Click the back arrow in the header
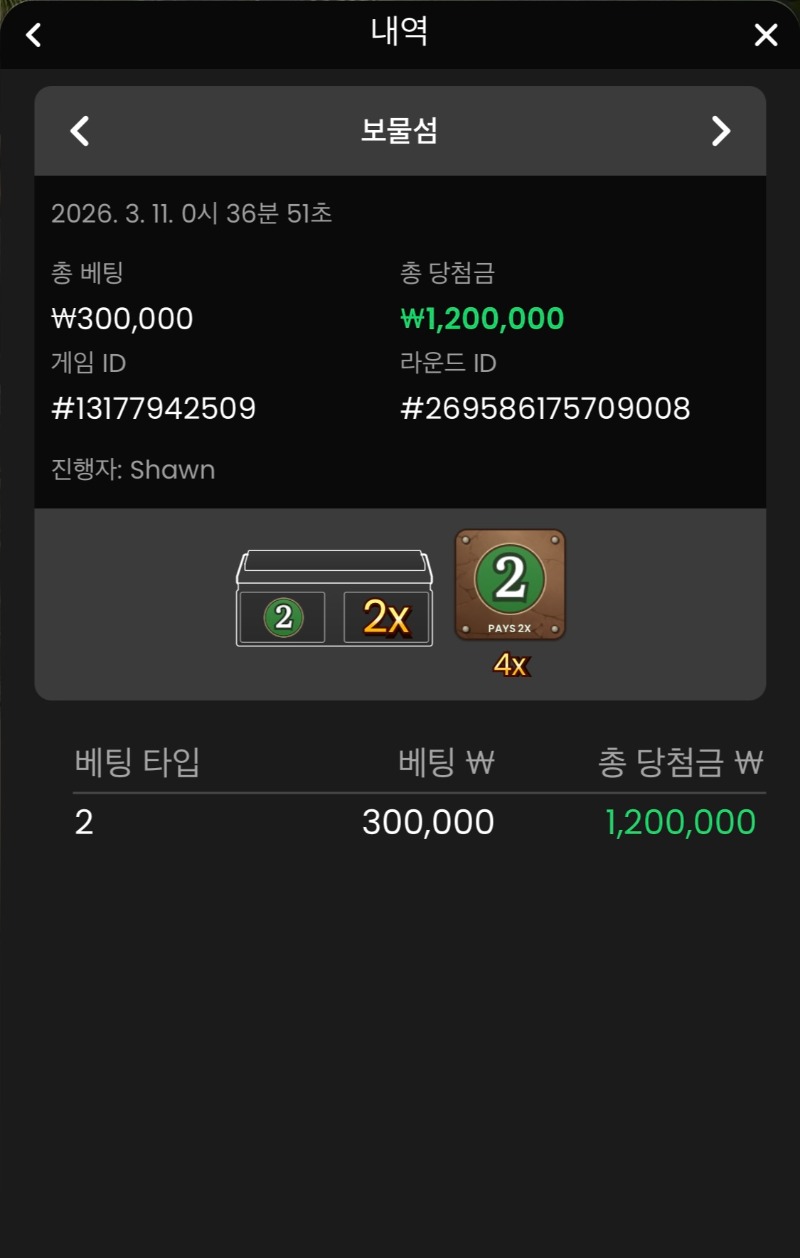 [33, 35]
